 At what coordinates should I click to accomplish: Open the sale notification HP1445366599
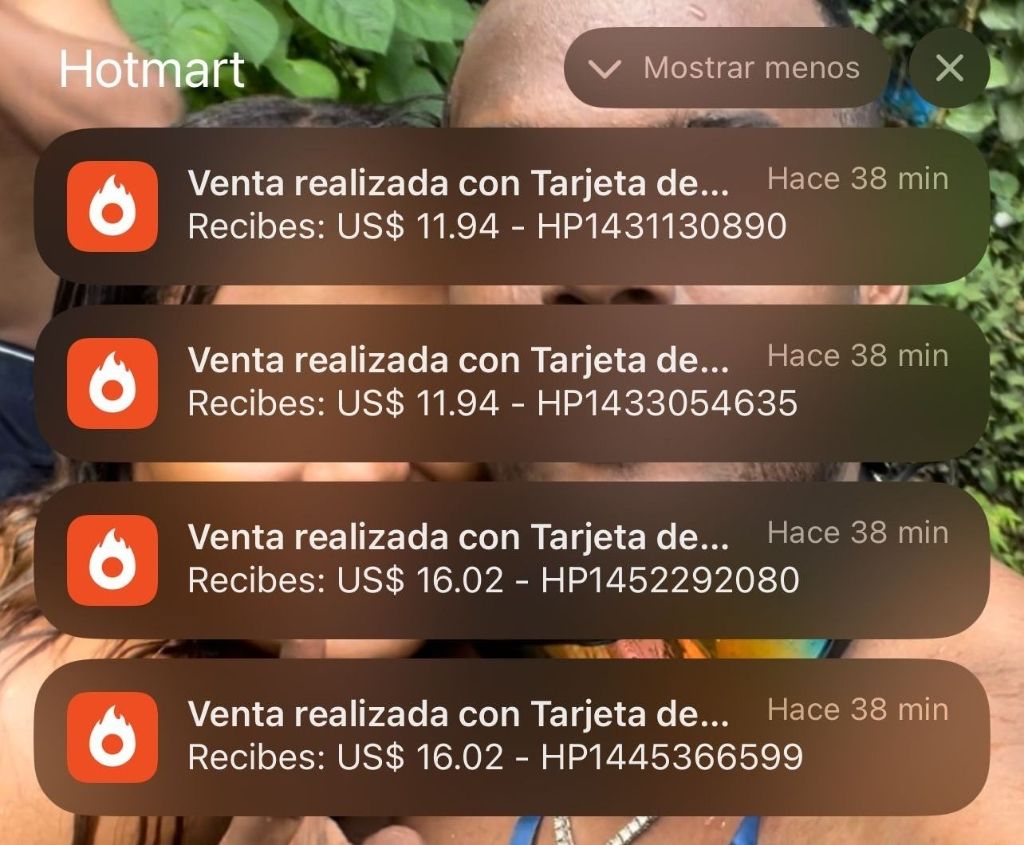(x=511, y=737)
